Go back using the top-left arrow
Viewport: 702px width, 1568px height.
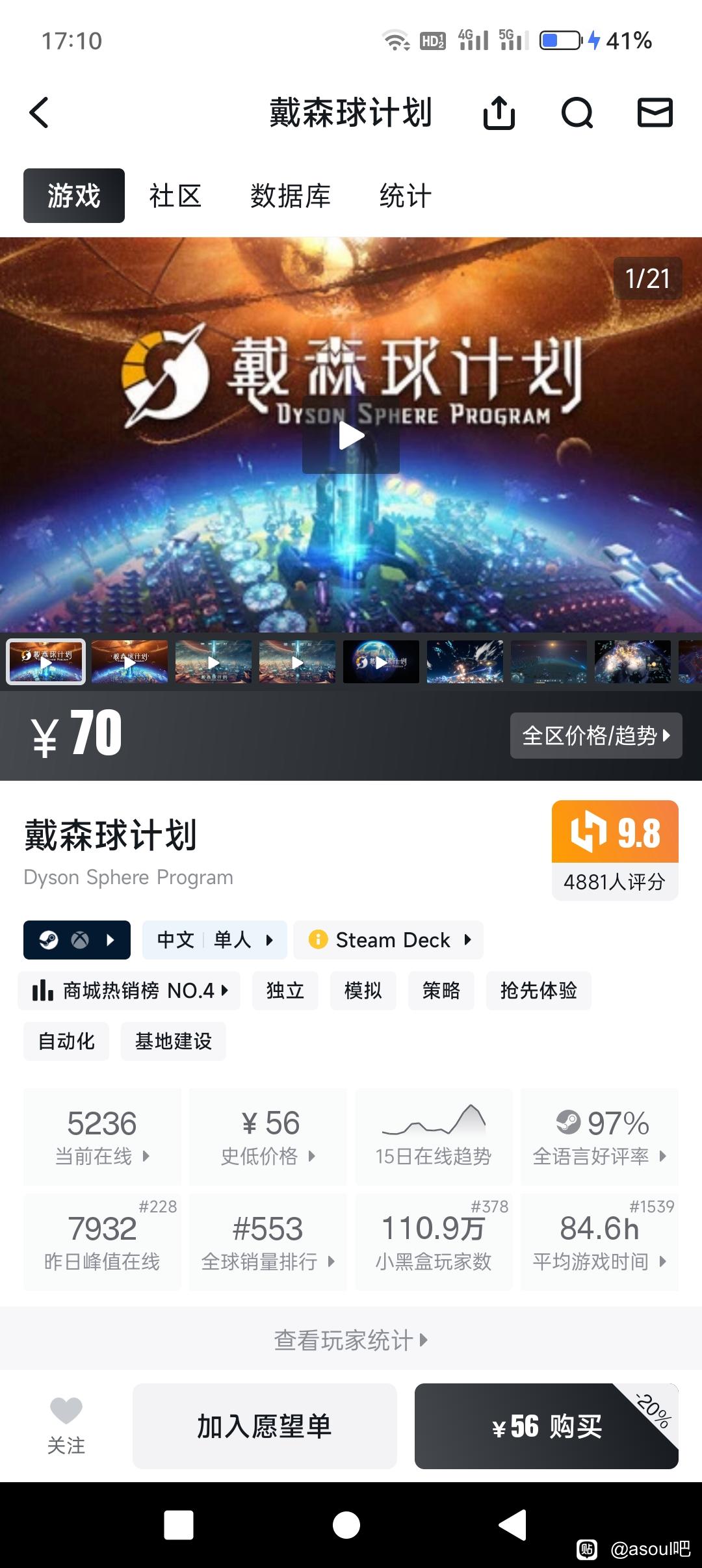(x=40, y=112)
